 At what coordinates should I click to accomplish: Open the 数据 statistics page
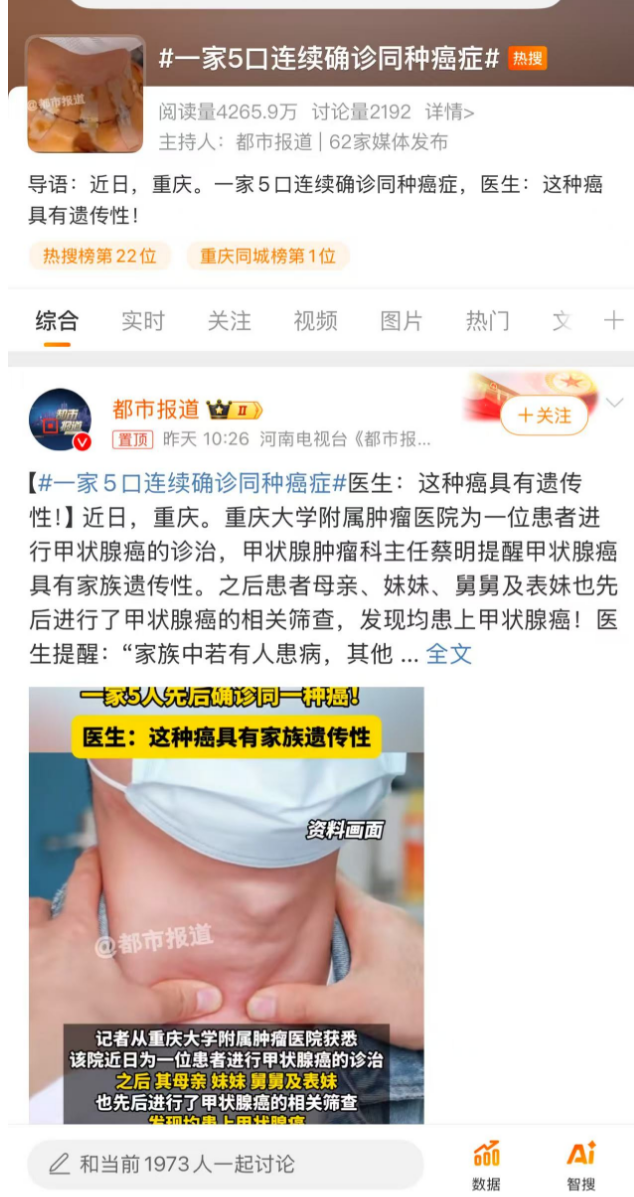(x=487, y=1165)
